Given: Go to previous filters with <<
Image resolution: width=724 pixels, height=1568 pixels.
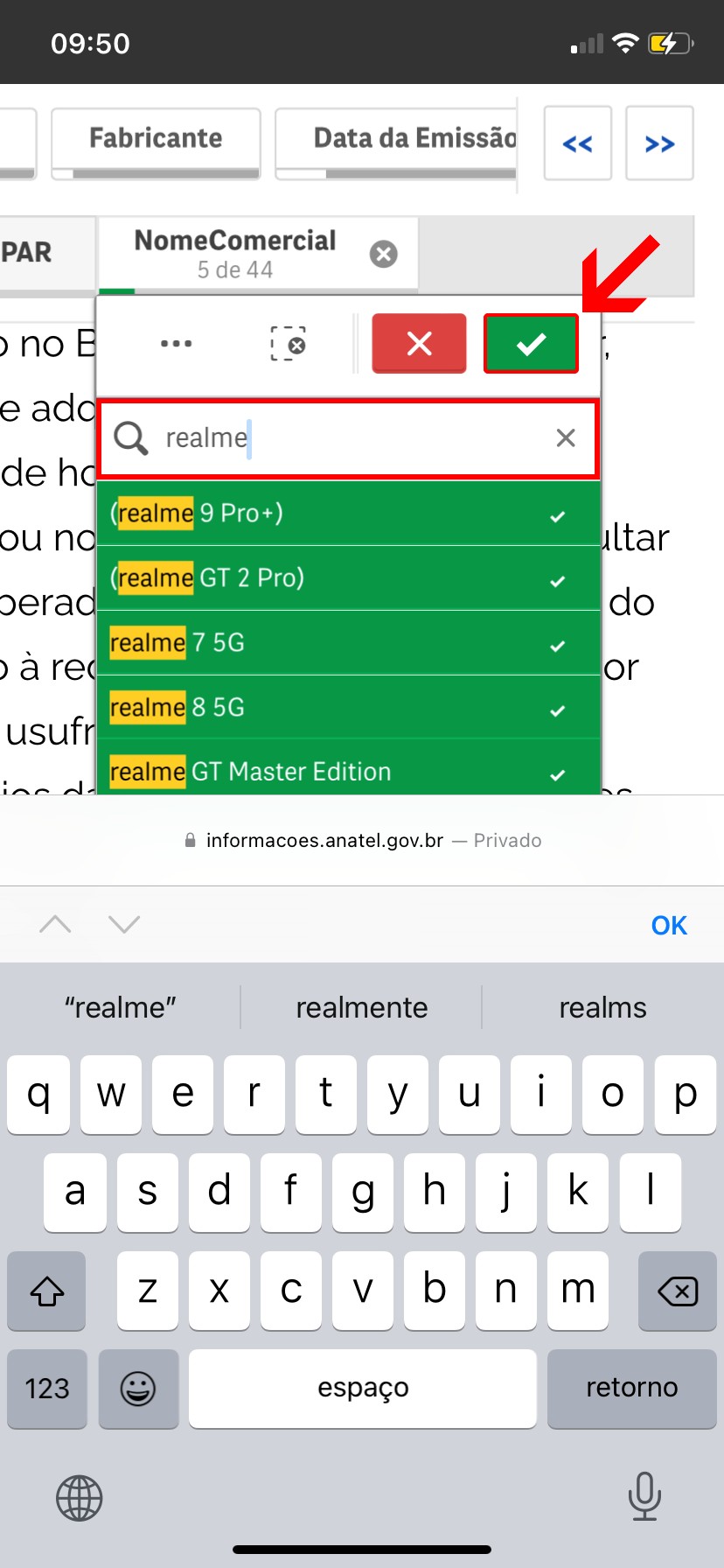Looking at the screenshot, I should coord(577,143).
